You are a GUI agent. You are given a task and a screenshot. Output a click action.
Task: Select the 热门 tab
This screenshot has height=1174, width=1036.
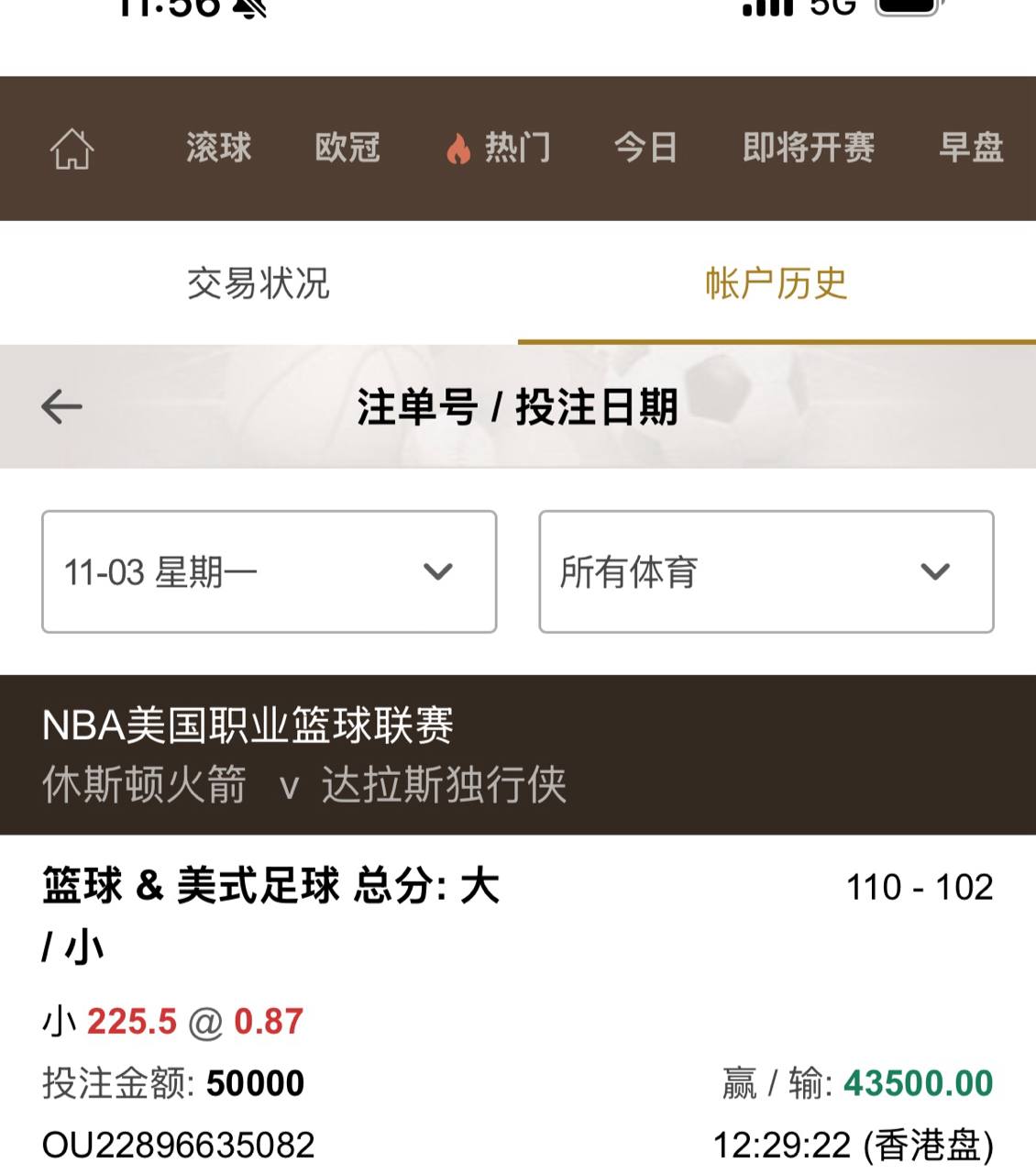point(499,148)
